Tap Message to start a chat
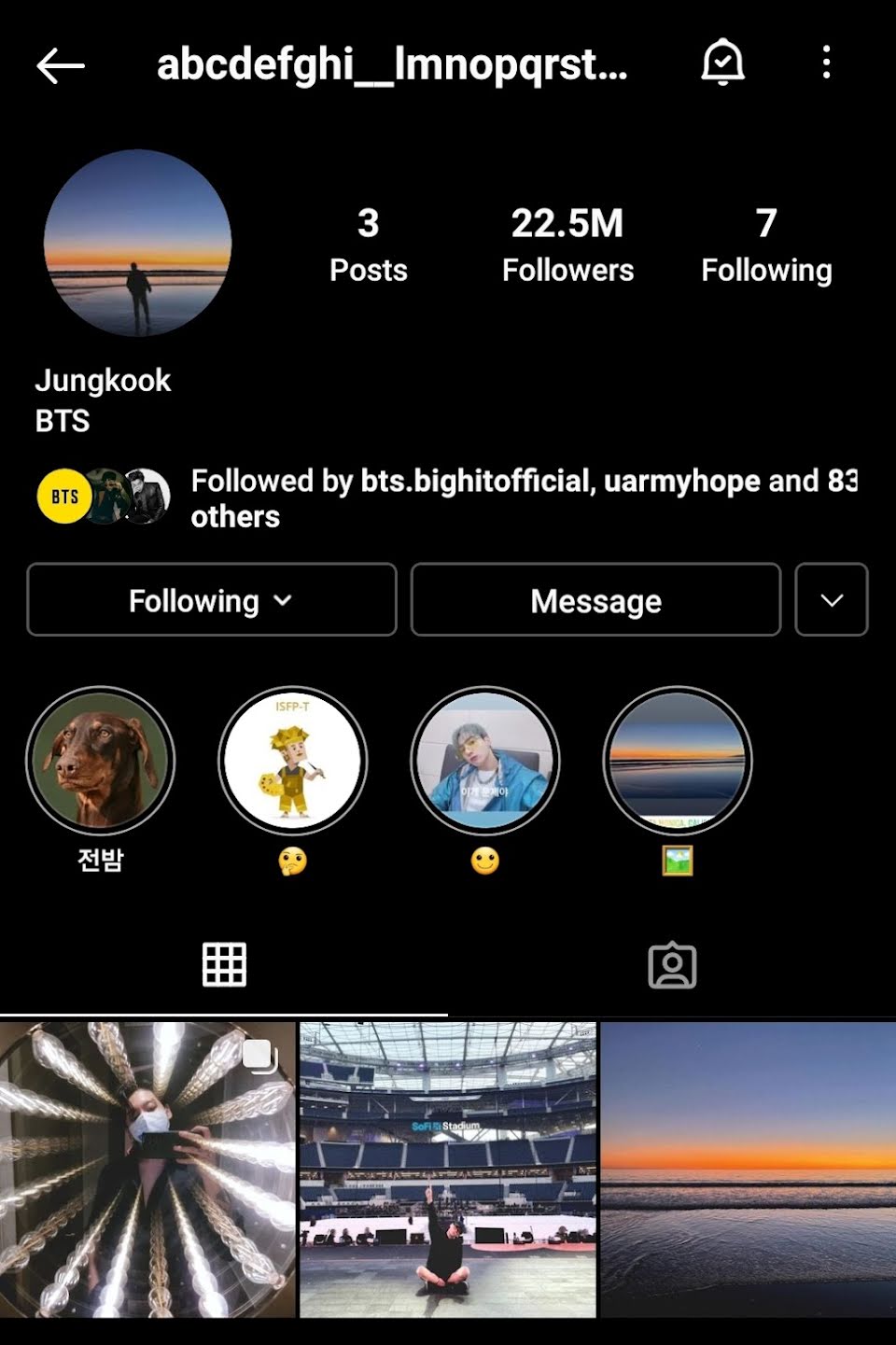The width and height of the screenshot is (896, 1345). click(595, 600)
